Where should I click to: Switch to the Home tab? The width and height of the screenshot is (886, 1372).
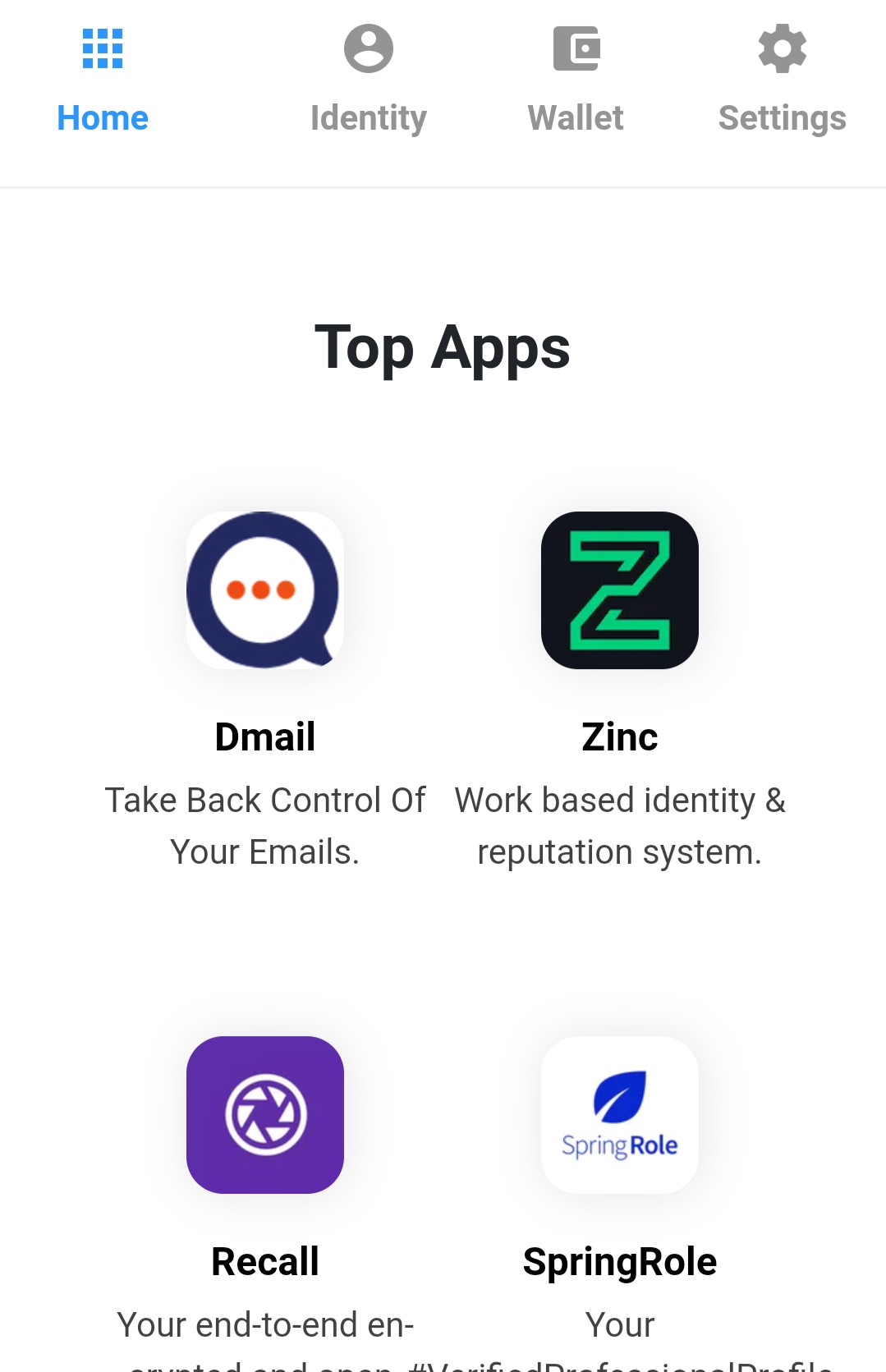point(103,80)
